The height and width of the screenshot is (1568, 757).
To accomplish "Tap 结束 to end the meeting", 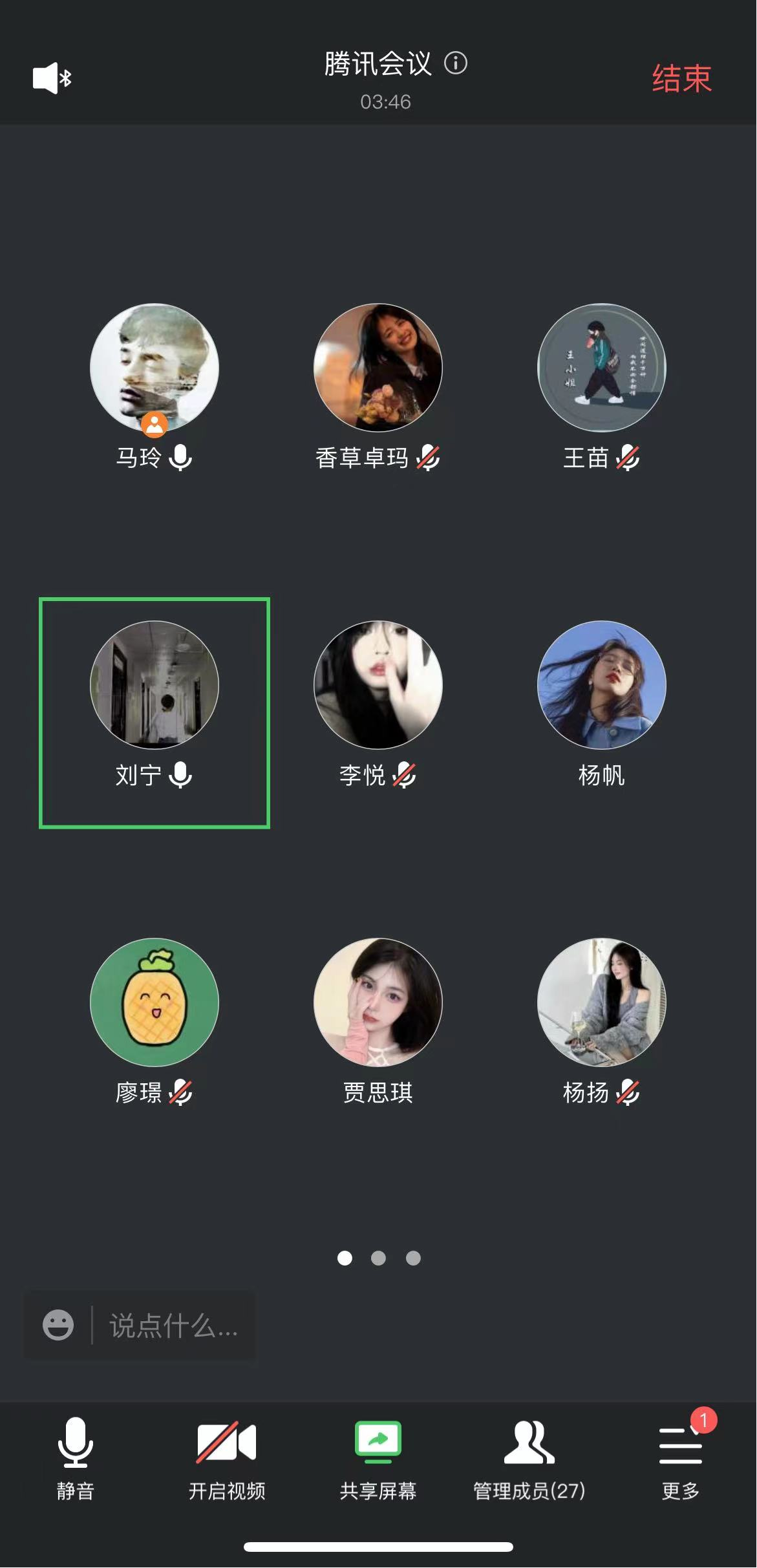I will pyautogui.click(x=682, y=78).
